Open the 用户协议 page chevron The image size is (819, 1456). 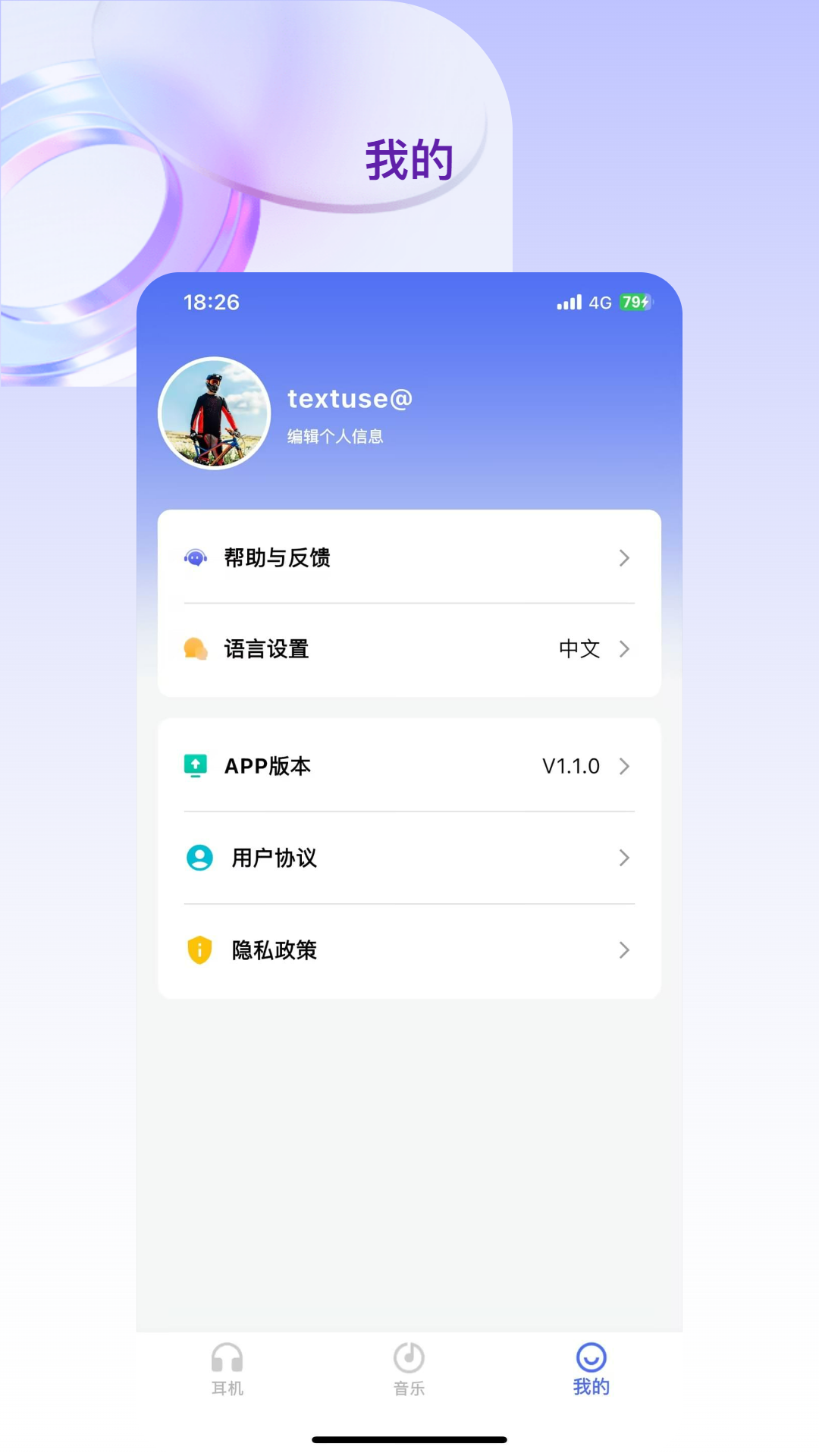pos(624,858)
